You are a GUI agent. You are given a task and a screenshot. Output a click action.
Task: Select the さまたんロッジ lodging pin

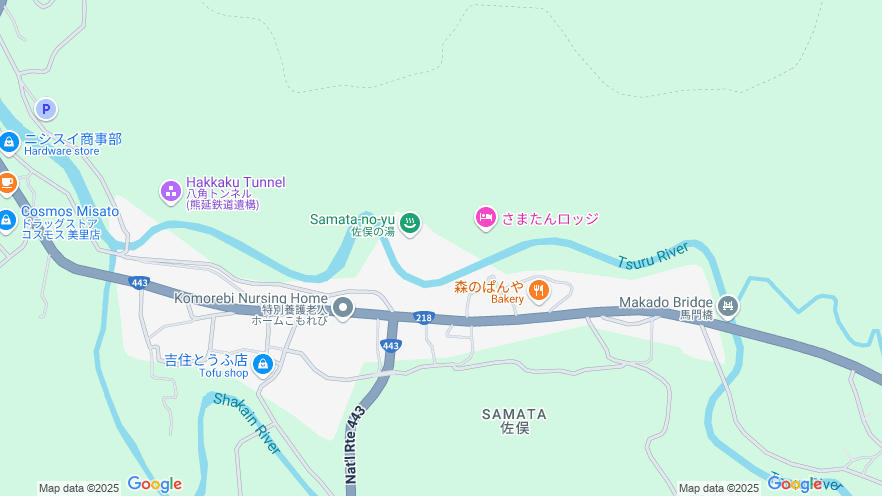click(485, 217)
